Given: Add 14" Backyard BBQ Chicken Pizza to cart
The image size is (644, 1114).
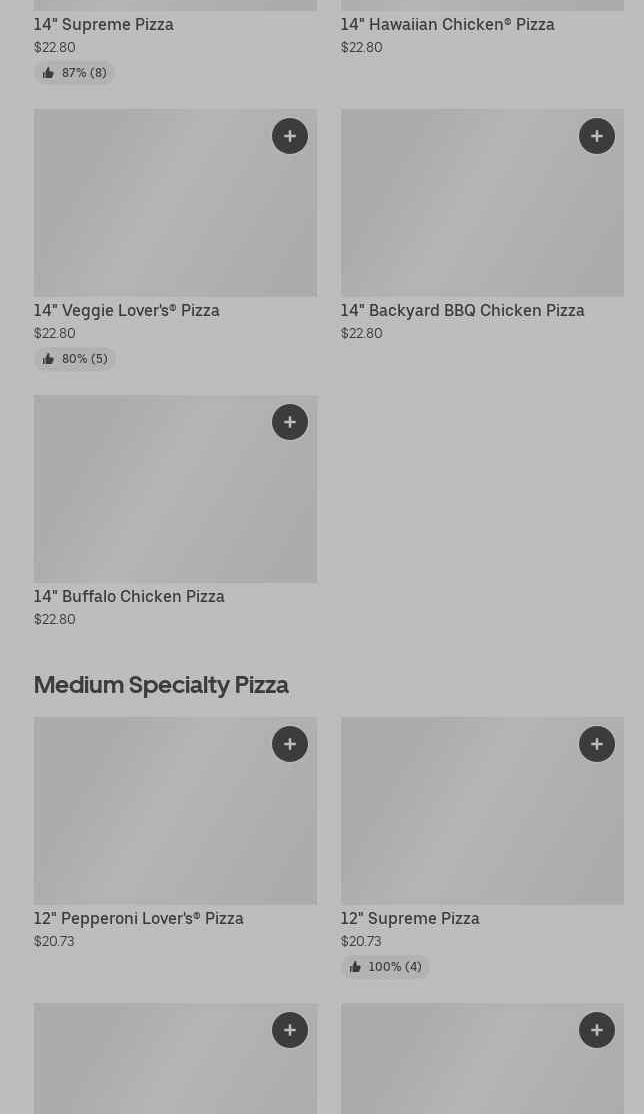Looking at the screenshot, I should click(597, 136).
